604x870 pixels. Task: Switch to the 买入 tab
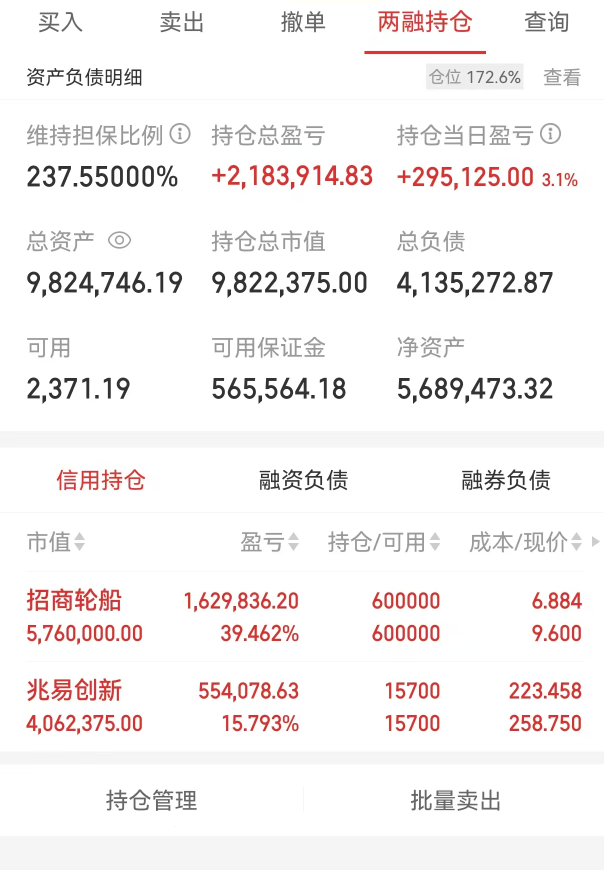pos(60,23)
